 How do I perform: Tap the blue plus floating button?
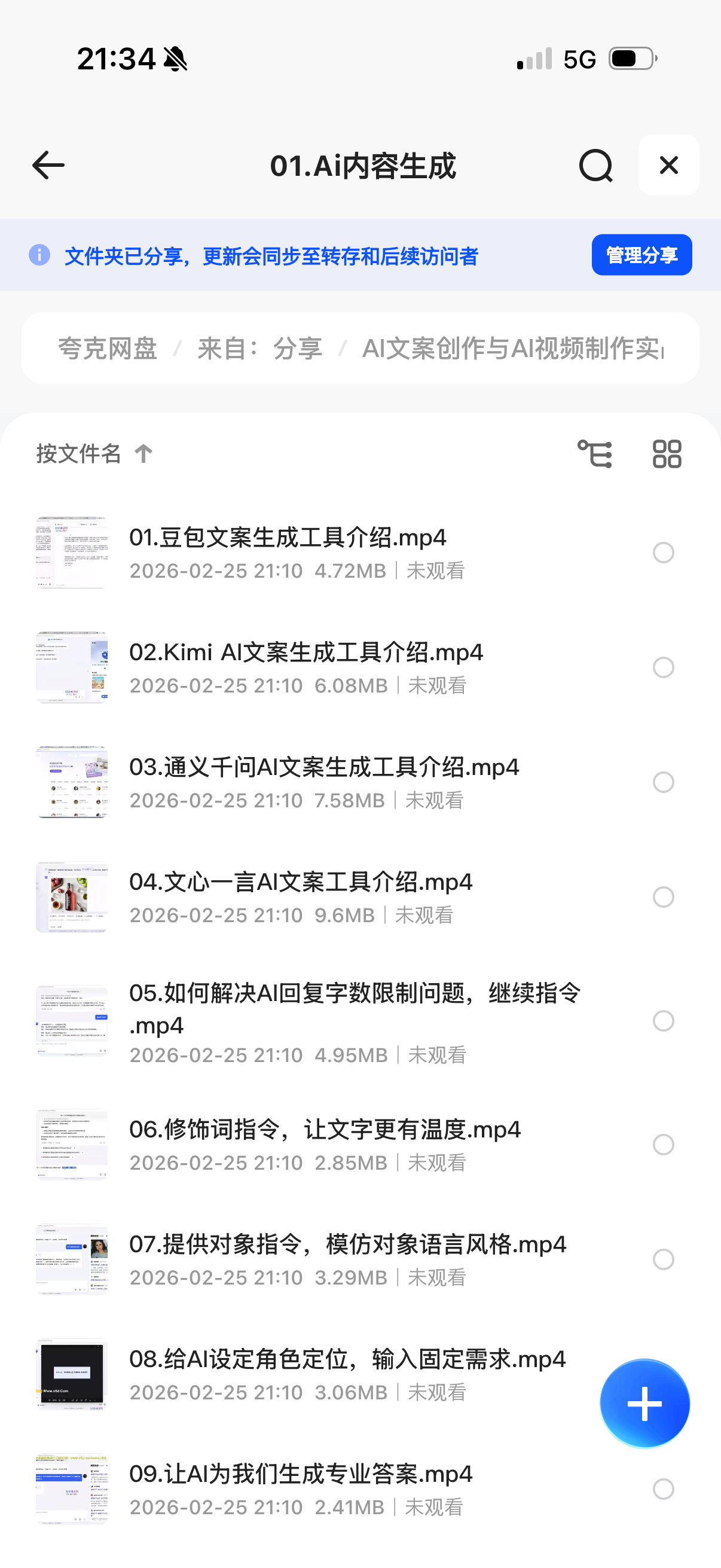point(644,1404)
